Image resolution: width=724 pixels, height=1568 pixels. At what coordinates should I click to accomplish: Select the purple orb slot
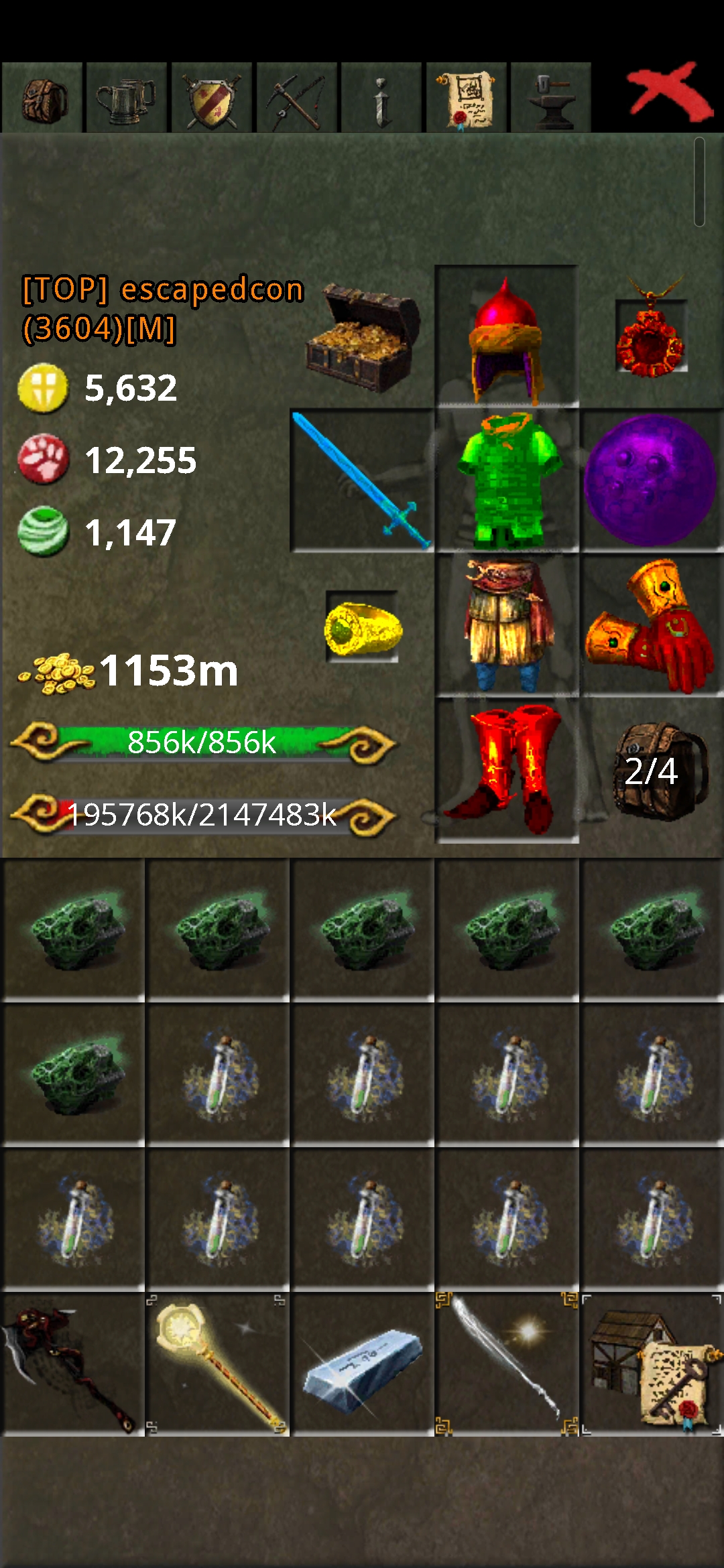tap(651, 480)
